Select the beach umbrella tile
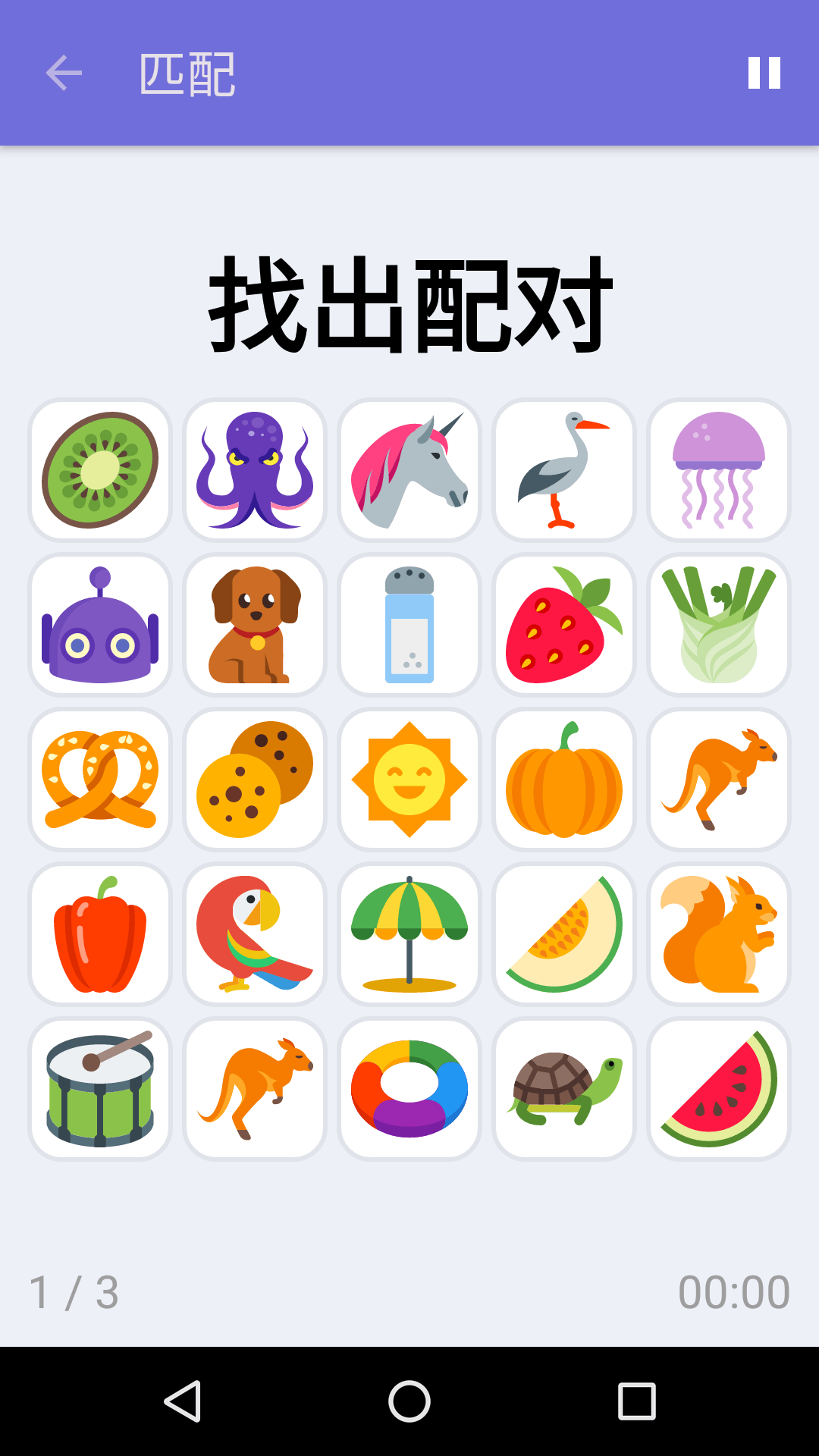The image size is (819, 1456). coord(409,934)
